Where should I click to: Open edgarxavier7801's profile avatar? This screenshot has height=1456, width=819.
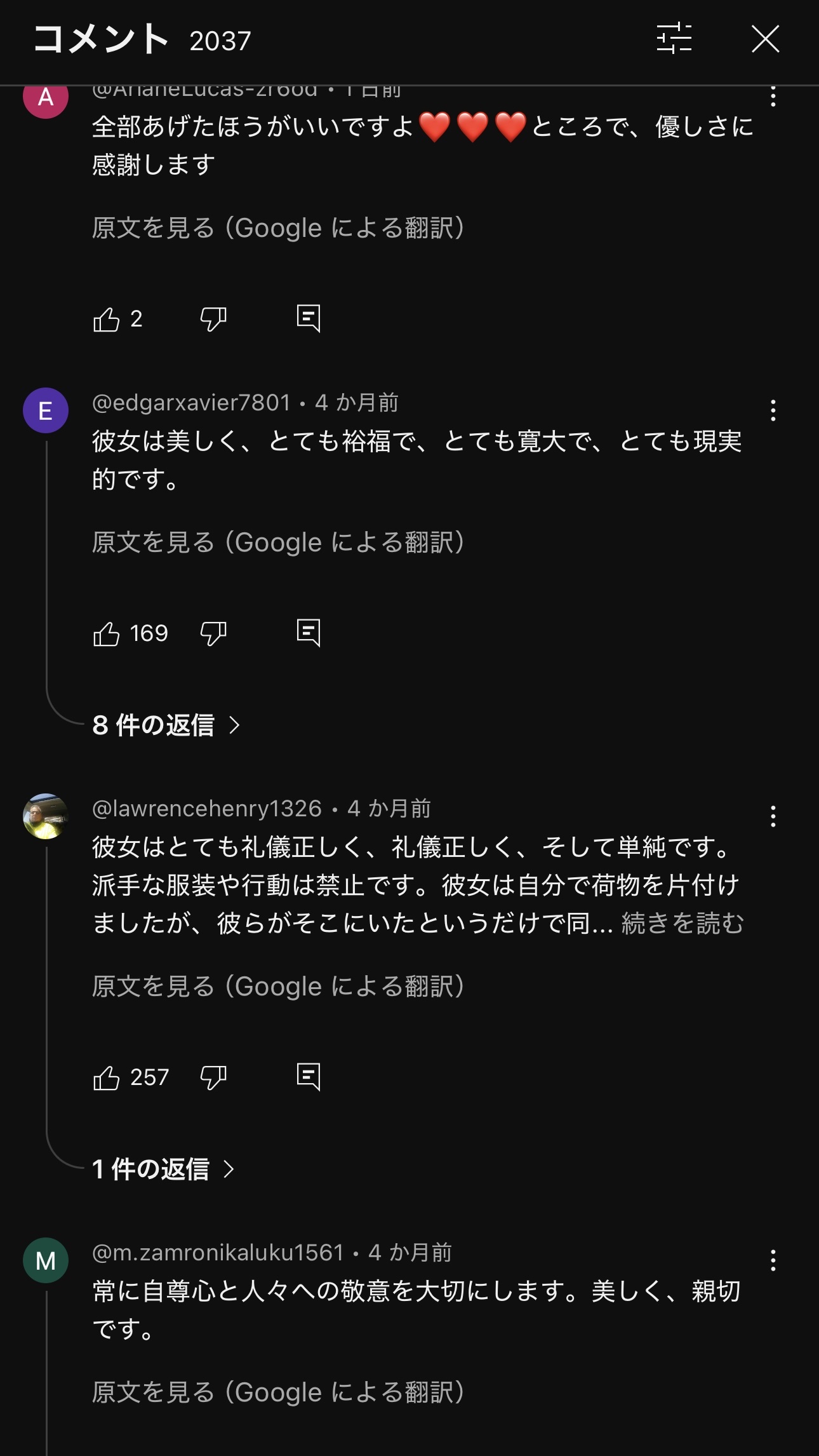point(46,411)
